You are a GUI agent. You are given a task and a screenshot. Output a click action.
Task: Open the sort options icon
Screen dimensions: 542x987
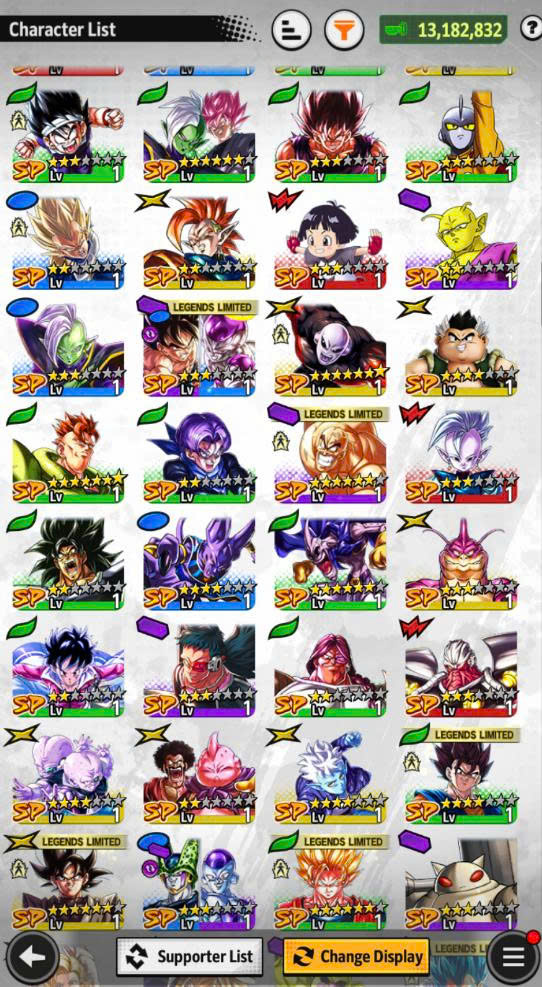pyautogui.click(x=291, y=30)
